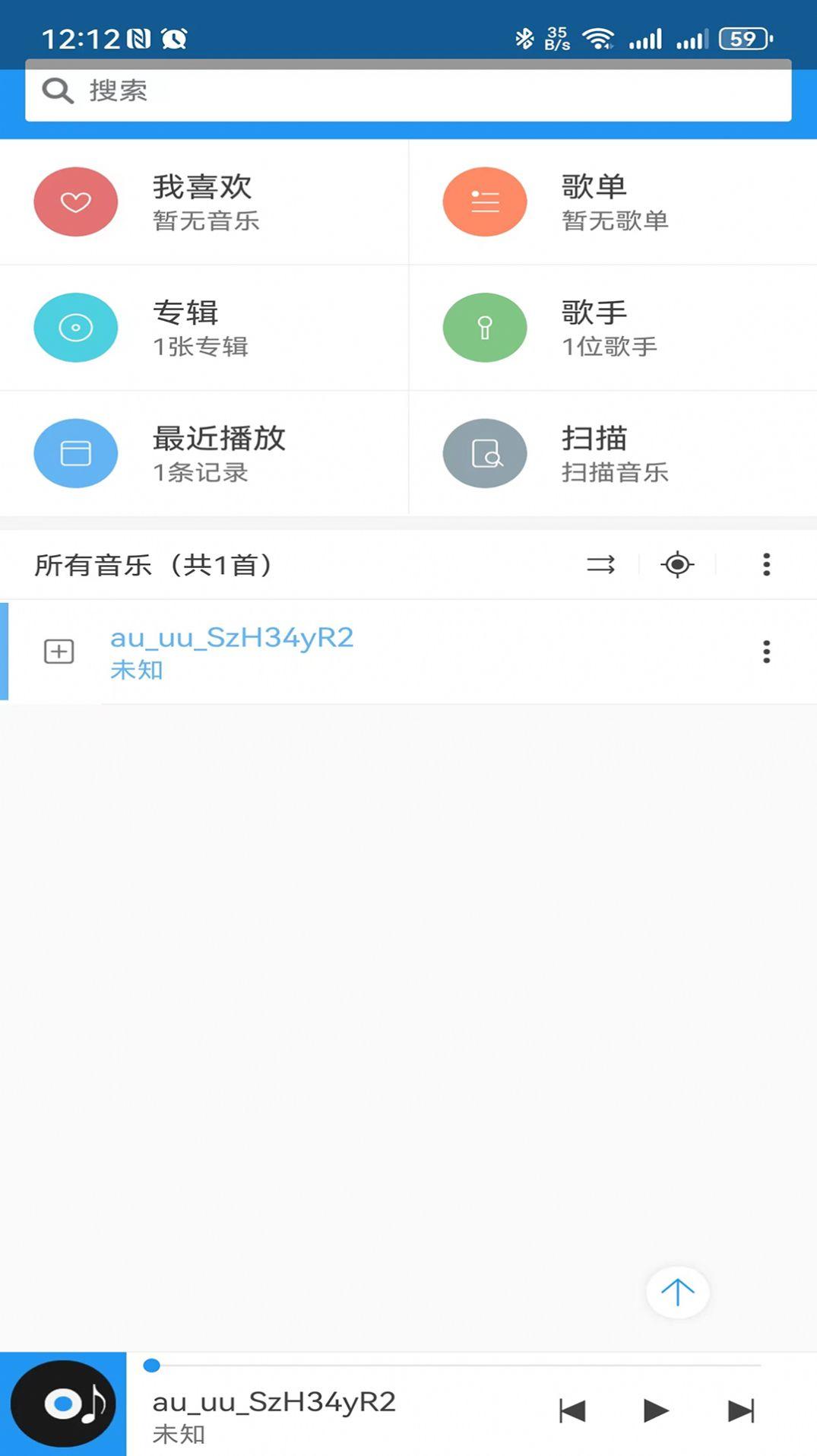Start 扫描 music scan icon

point(484,452)
